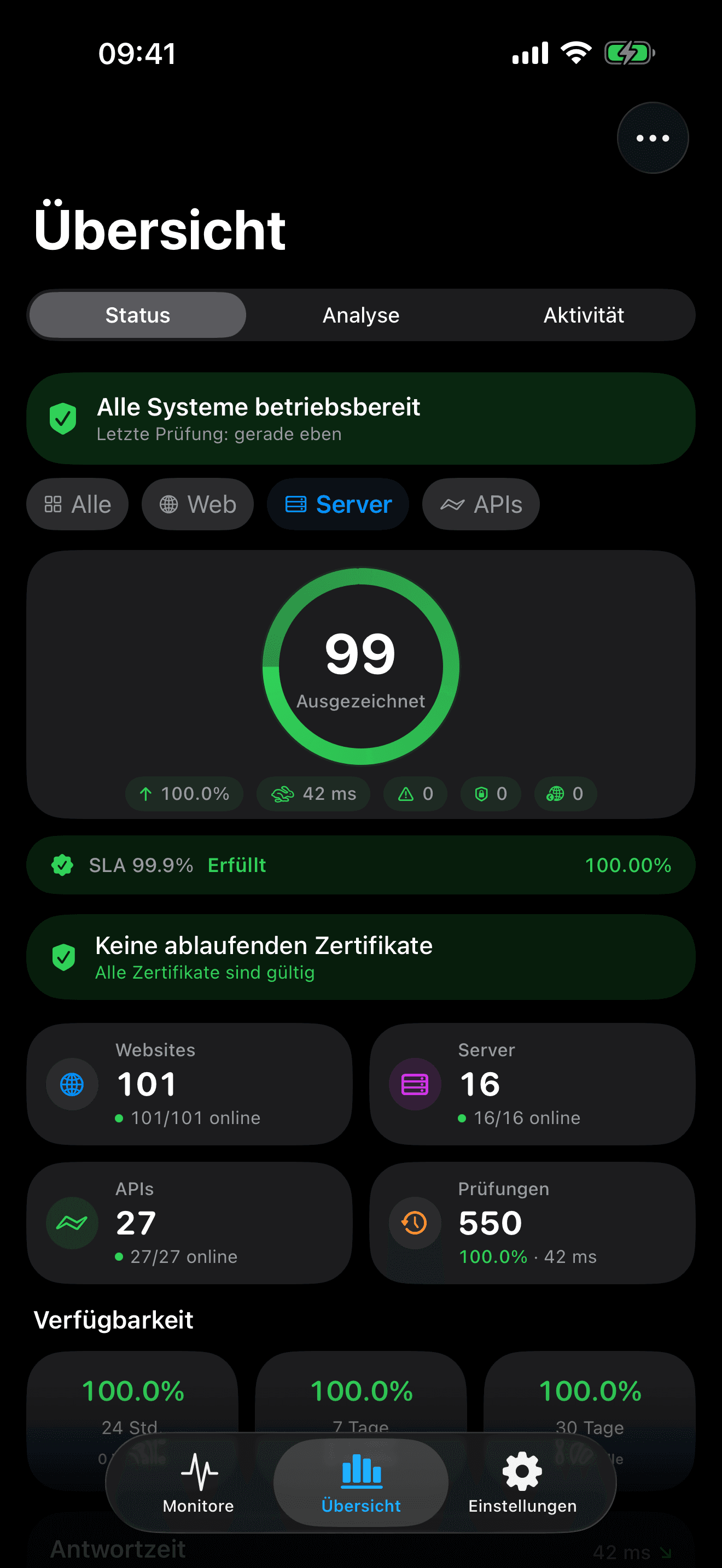722x1568 pixels.
Task: Tap the green shield in the Alle Systeme banner
Action: pos(64,418)
